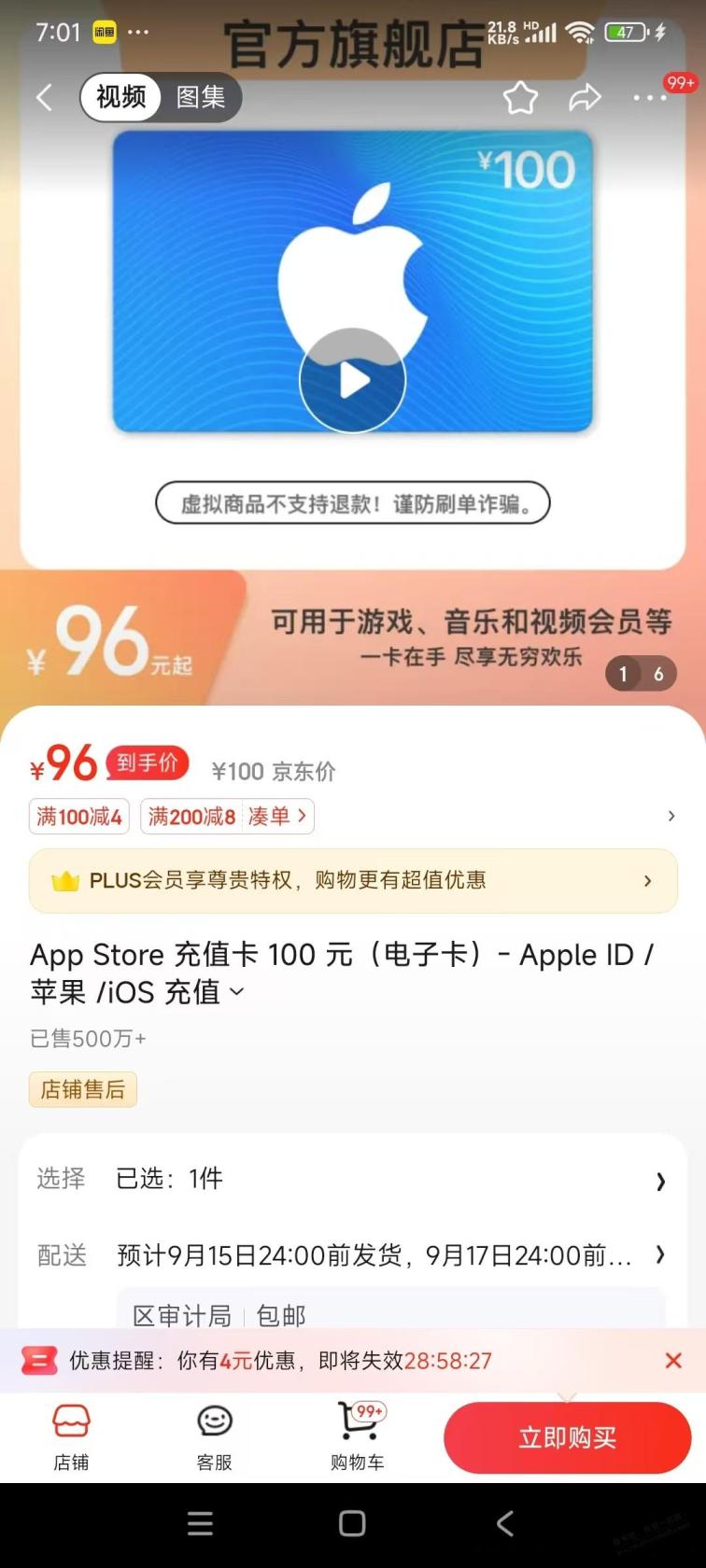Open the 选择 已选:1件 row
The height and width of the screenshot is (1568, 706).
click(352, 1180)
